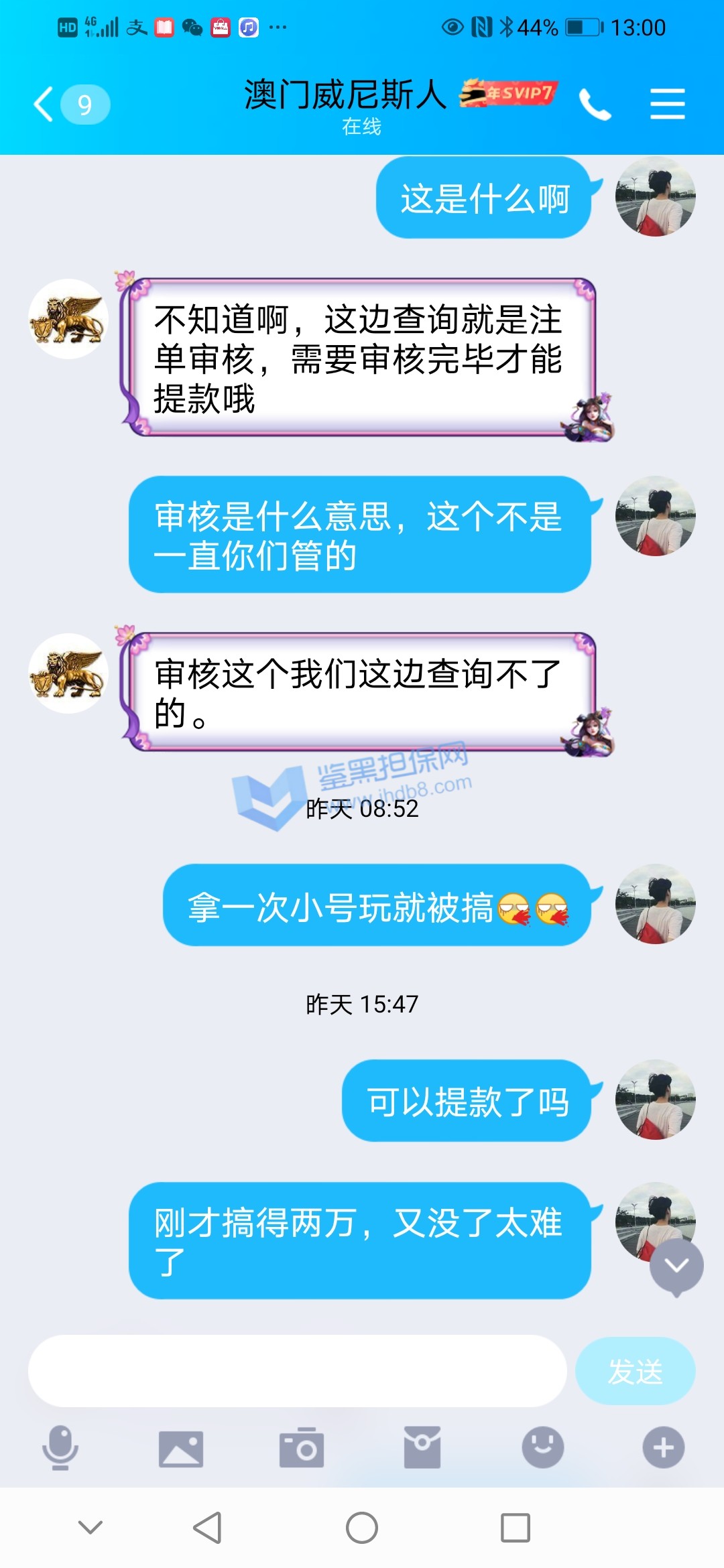Hide the input panel with the down chevron
The width and height of the screenshot is (724, 1568).
pos(90,1528)
